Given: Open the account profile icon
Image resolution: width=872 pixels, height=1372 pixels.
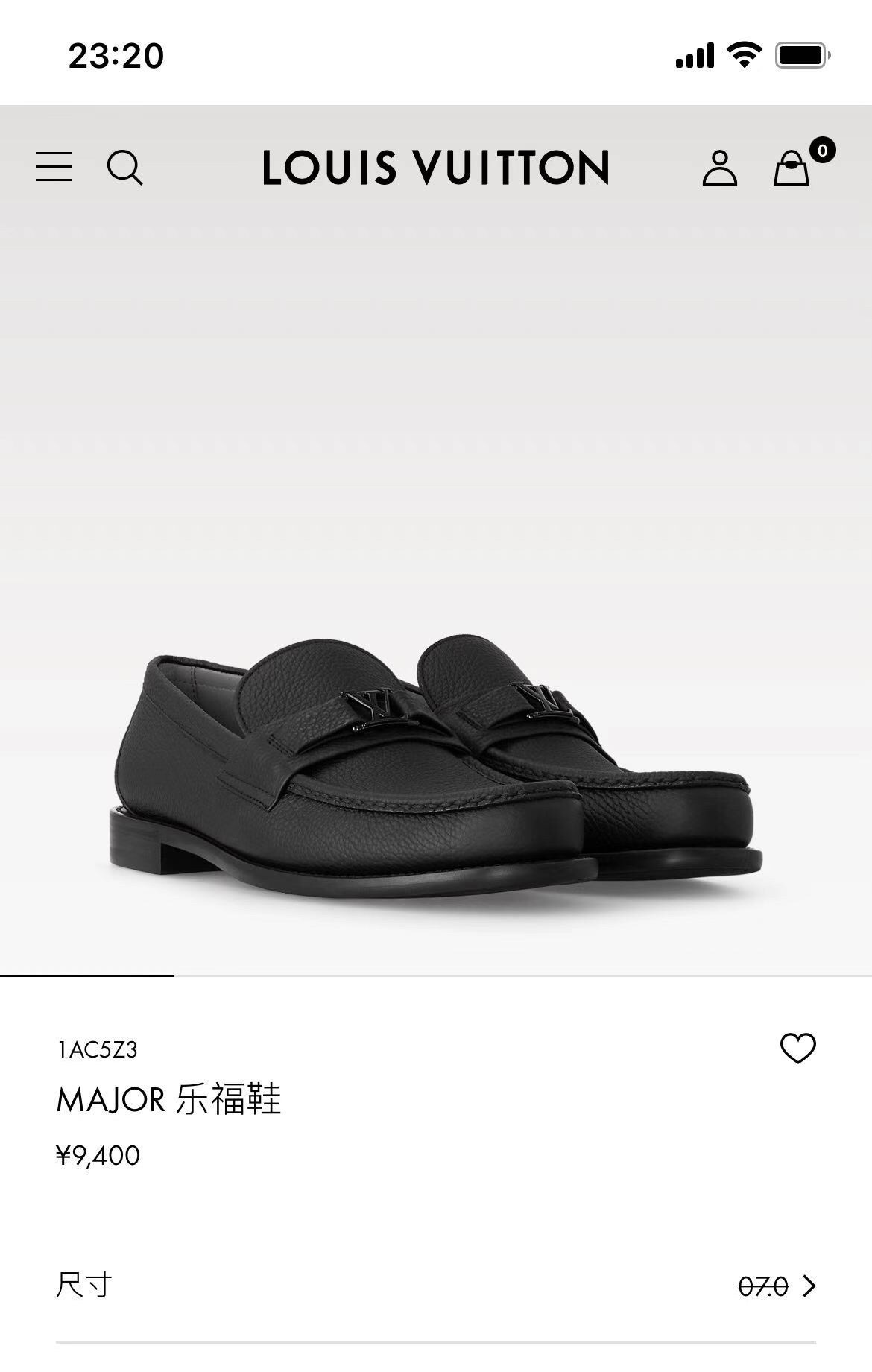Looking at the screenshot, I should click(x=719, y=168).
